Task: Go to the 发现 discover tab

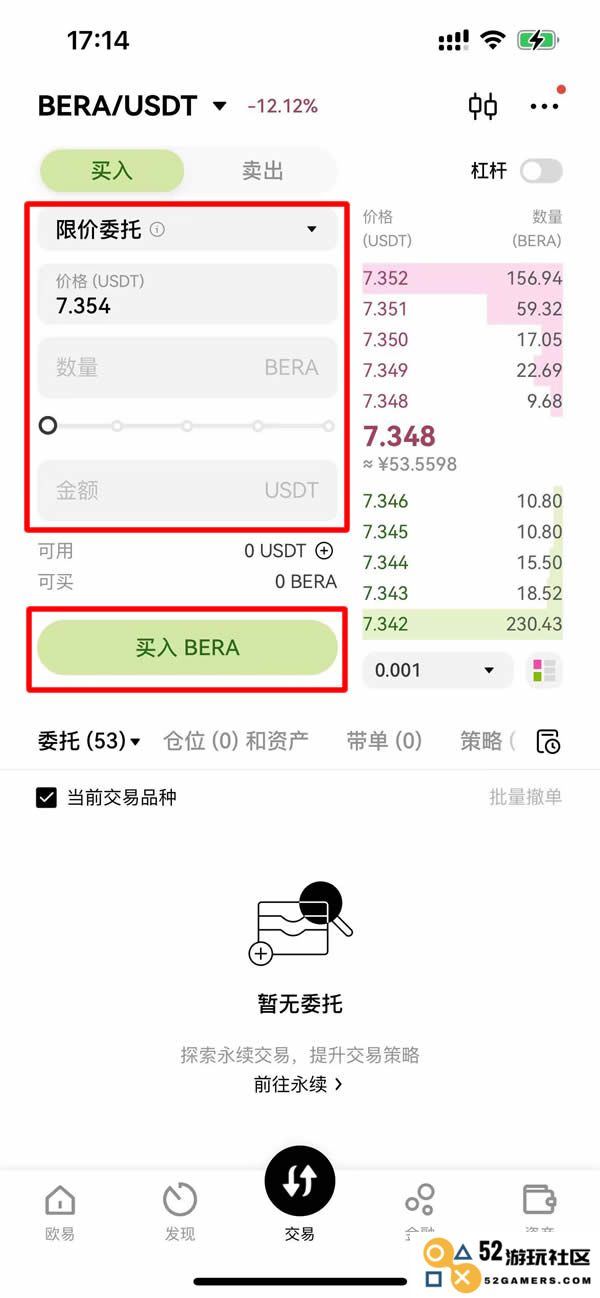Action: click(180, 1210)
